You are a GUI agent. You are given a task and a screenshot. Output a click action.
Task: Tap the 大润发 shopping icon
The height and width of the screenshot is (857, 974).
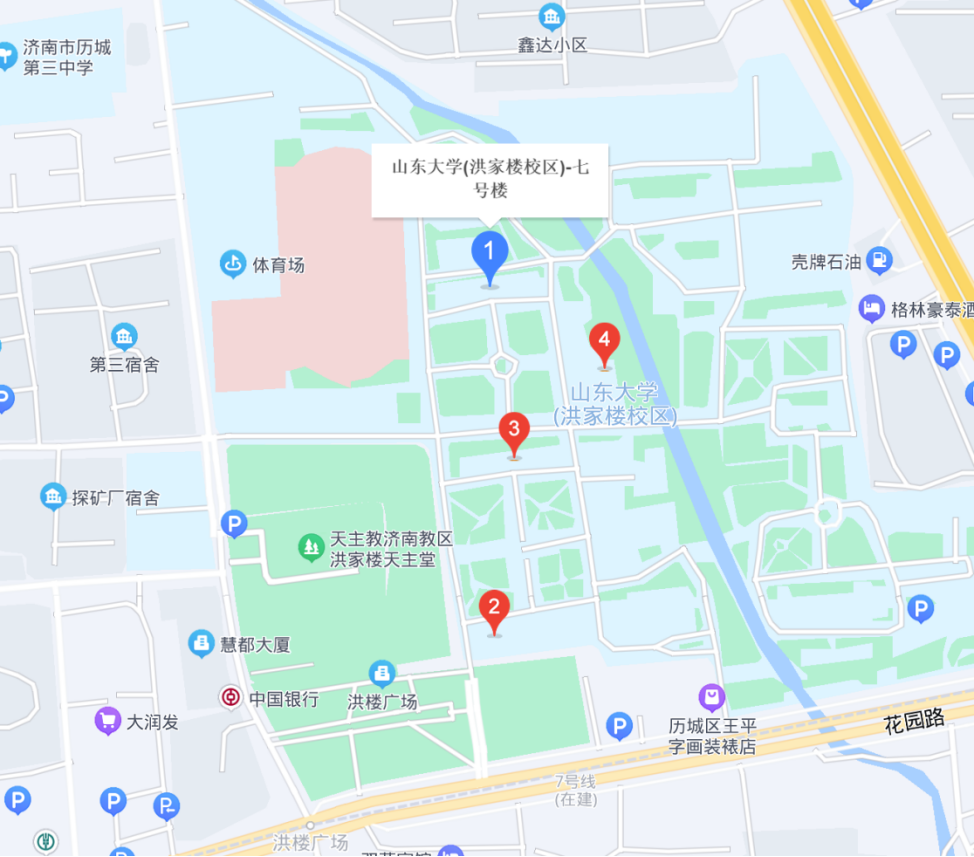tap(107, 720)
